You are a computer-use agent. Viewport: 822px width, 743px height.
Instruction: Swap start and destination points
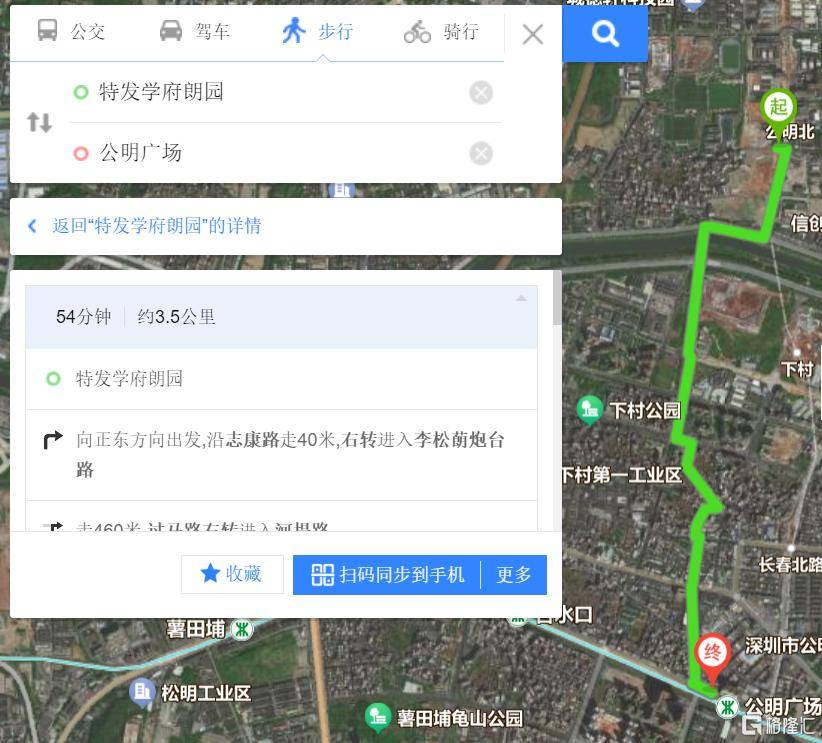(x=39, y=123)
